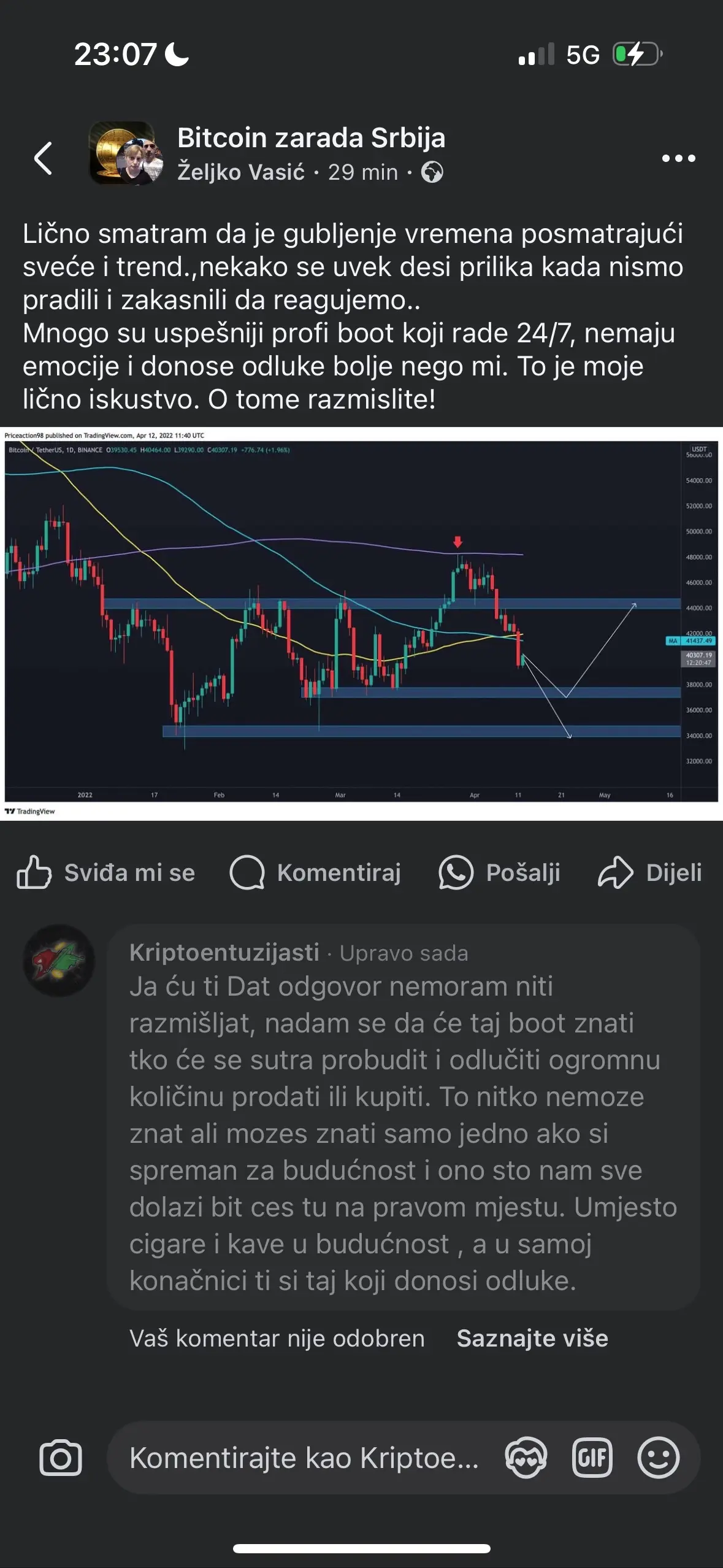Open the avatar sticker picker
The height and width of the screenshot is (1568, 723).
click(526, 1458)
